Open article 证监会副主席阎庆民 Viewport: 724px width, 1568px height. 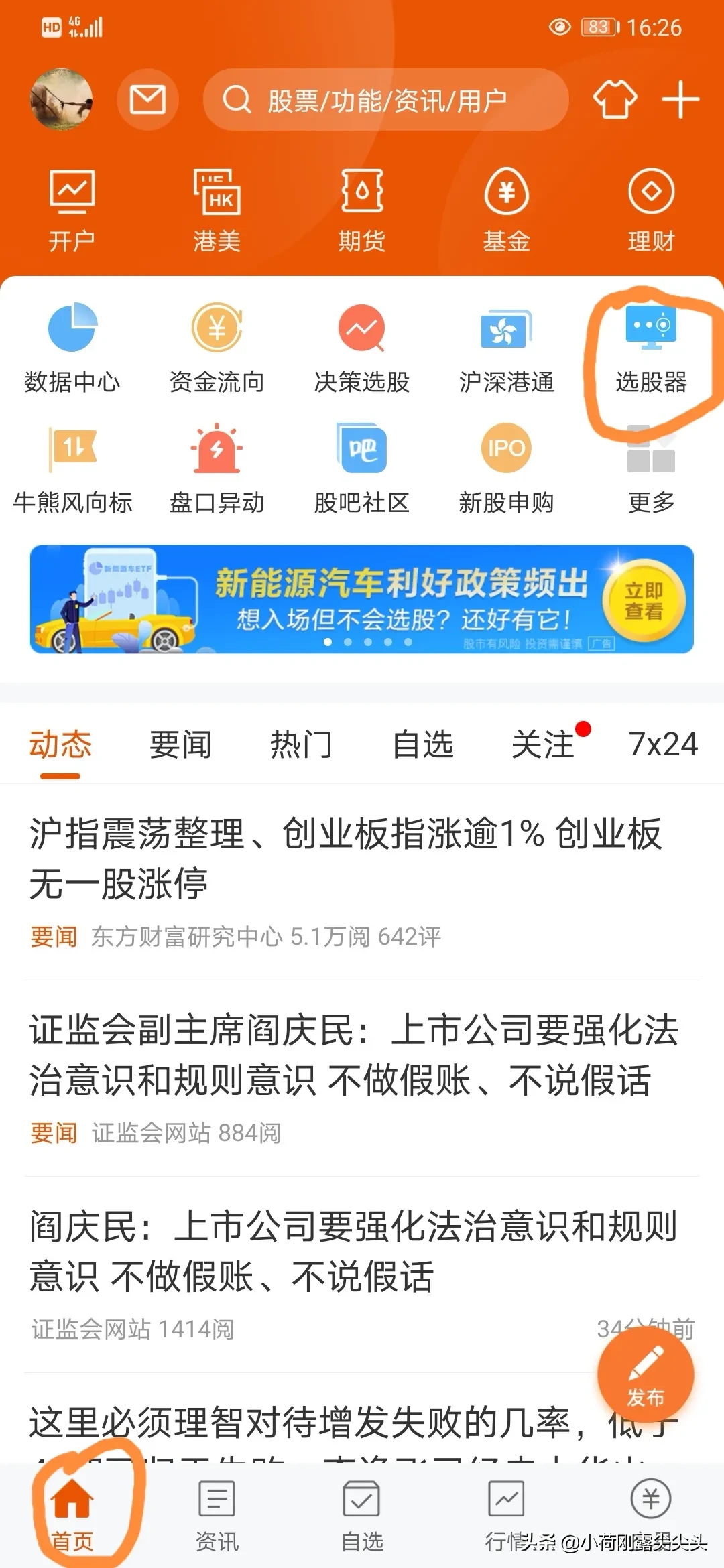coord(354,1055)
